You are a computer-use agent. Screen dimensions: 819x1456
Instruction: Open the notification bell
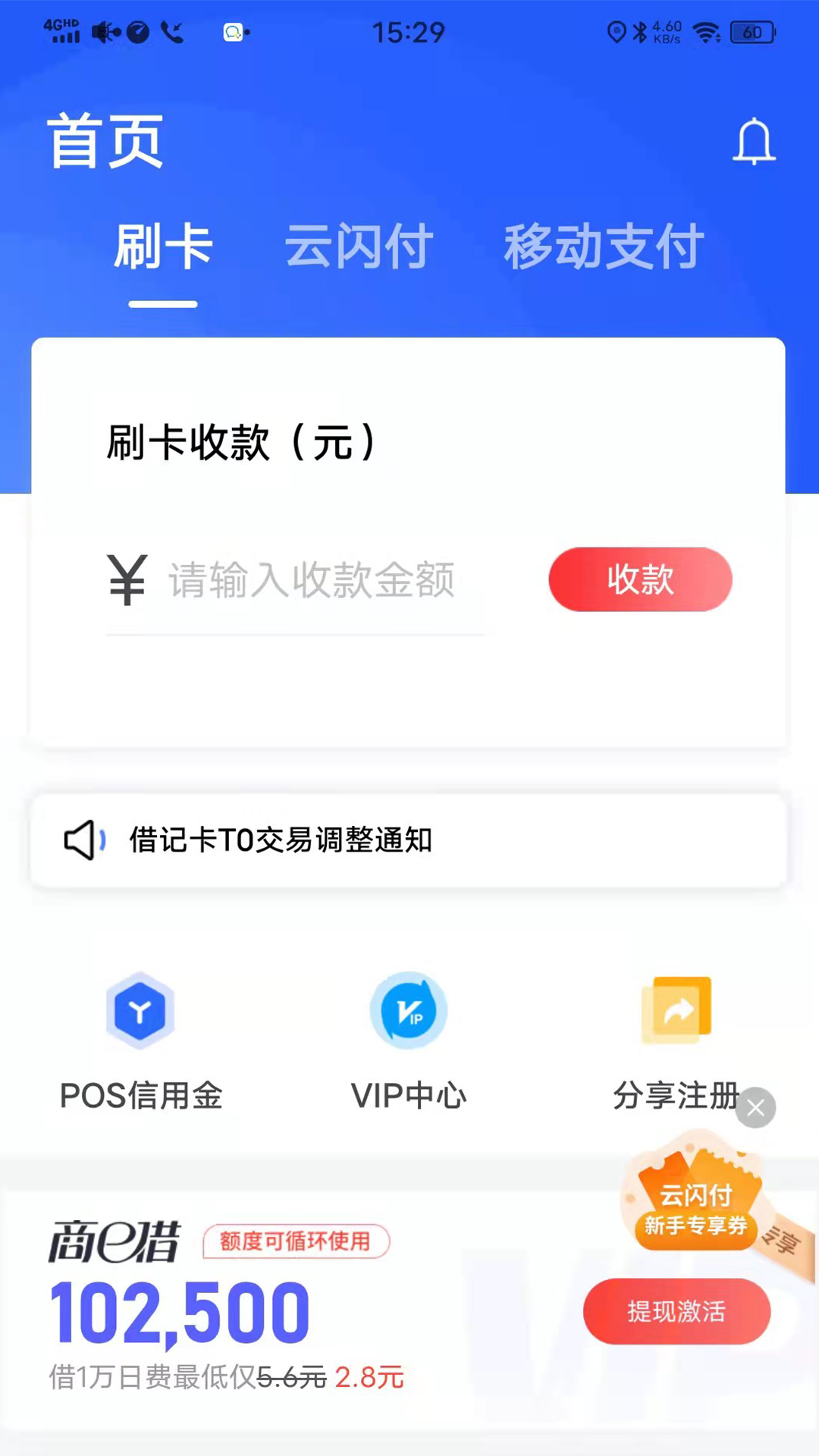coord(753,141)
